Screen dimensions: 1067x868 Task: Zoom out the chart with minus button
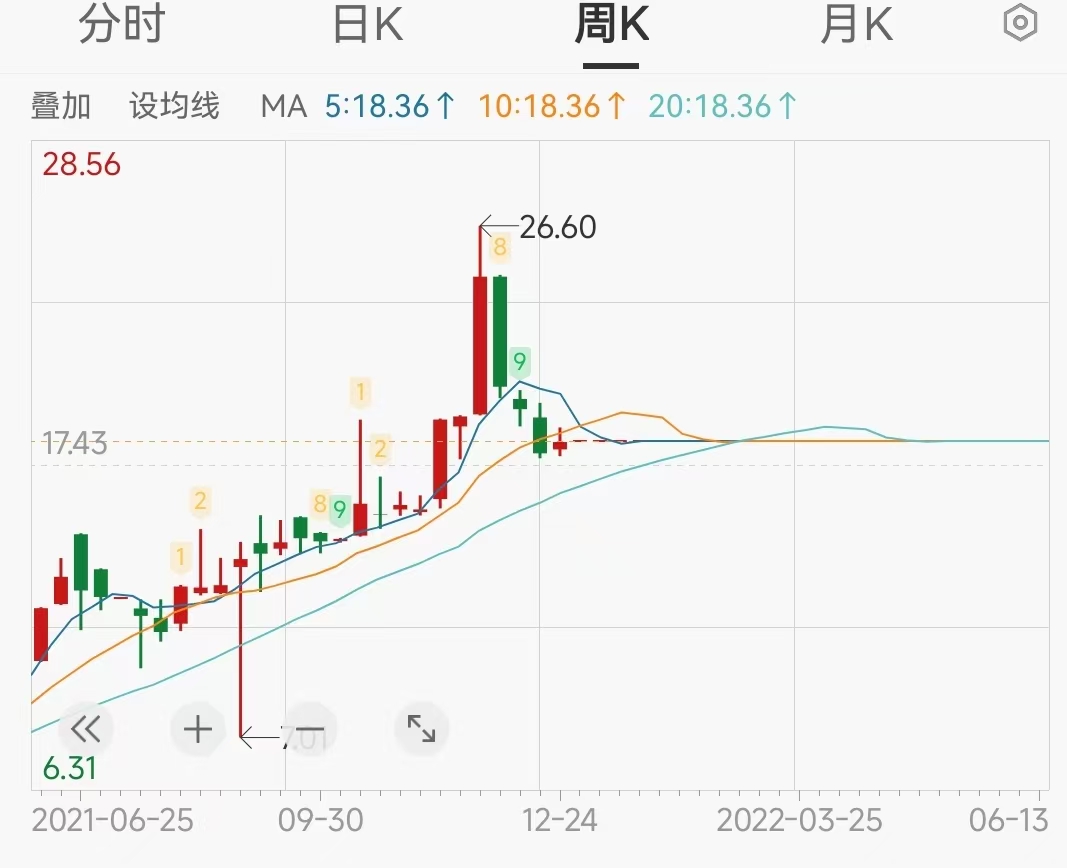310,731
